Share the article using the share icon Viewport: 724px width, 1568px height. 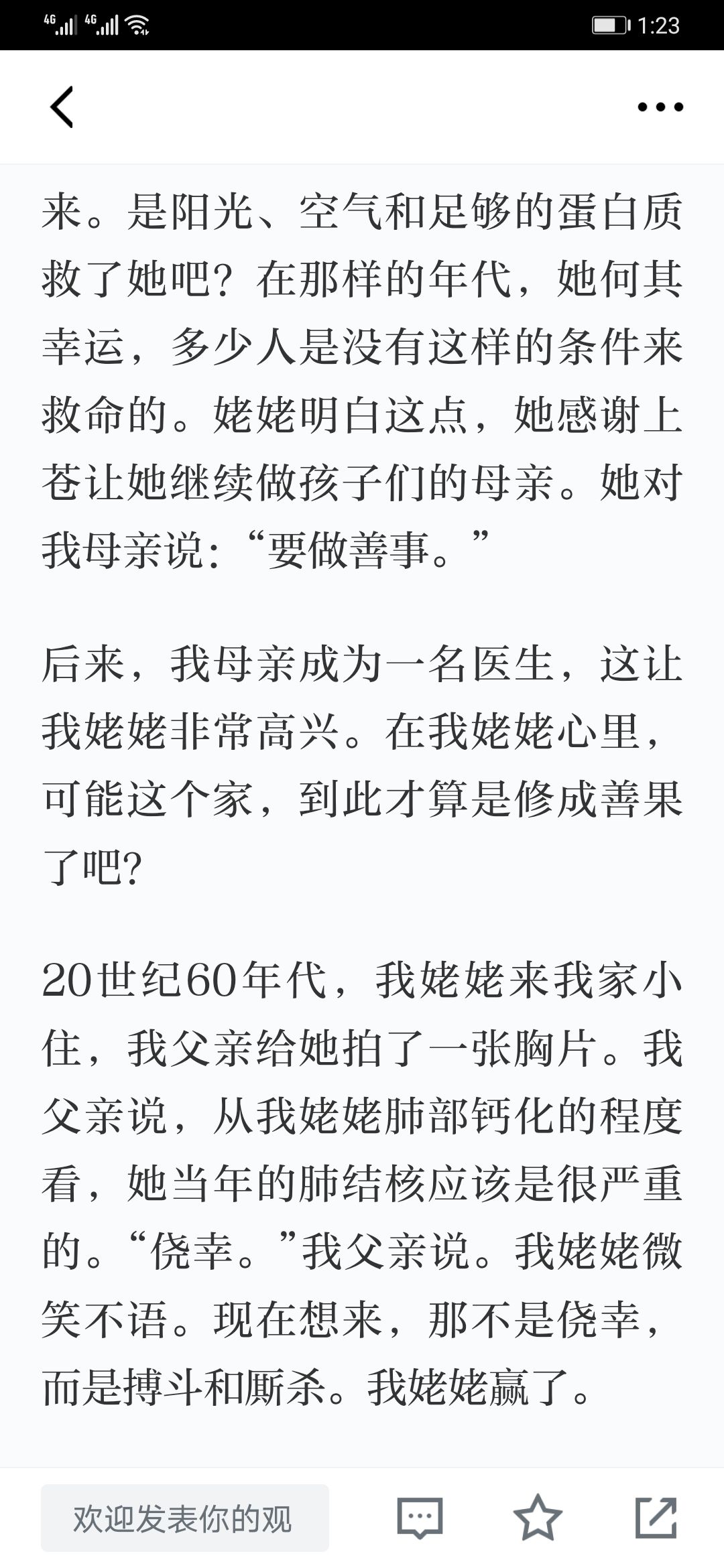click(656, 1517)
